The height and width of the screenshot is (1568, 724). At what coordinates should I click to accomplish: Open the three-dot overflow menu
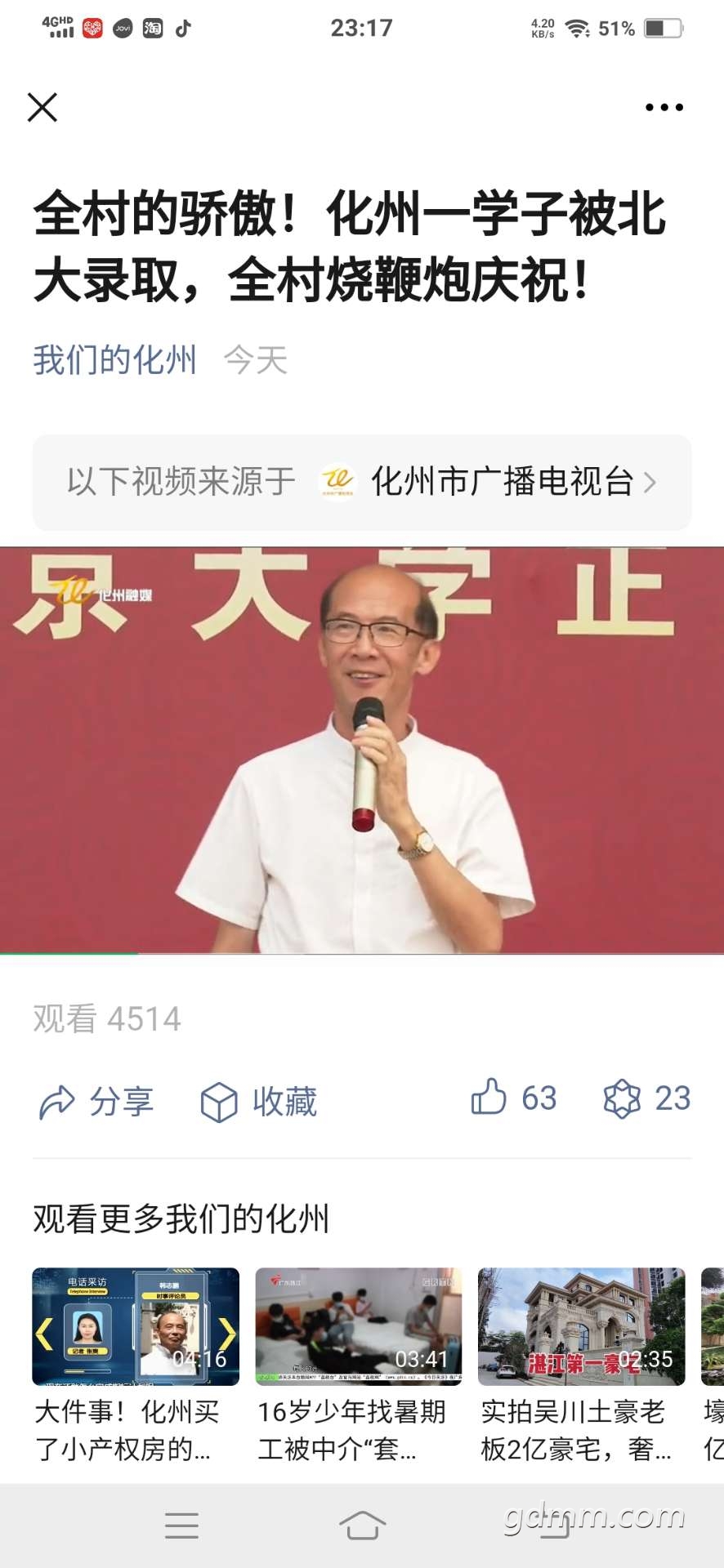point(664,107)
